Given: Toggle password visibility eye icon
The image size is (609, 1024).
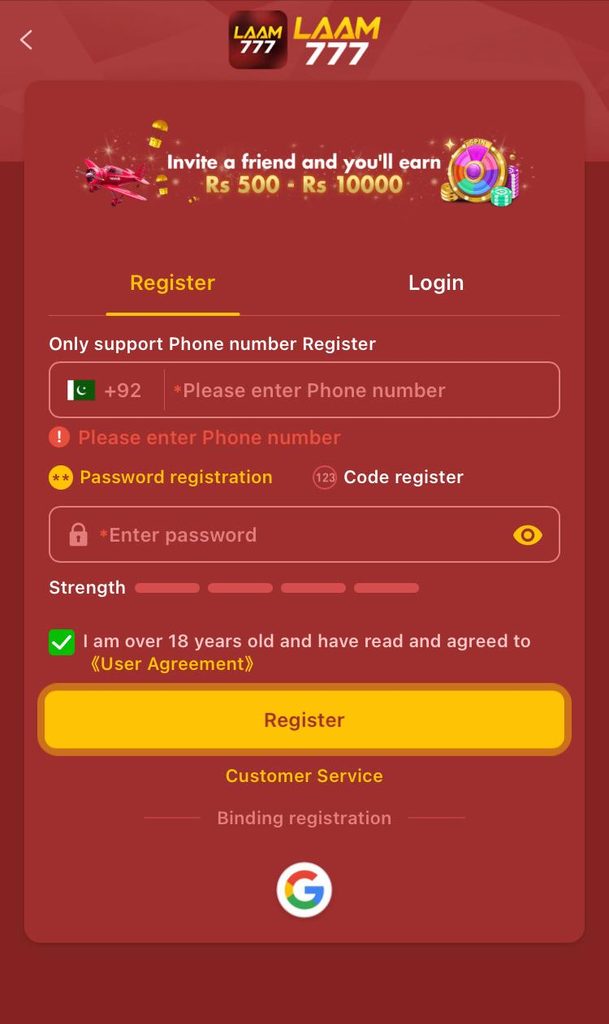Looking at the screenshot, I should pos(527,535).
